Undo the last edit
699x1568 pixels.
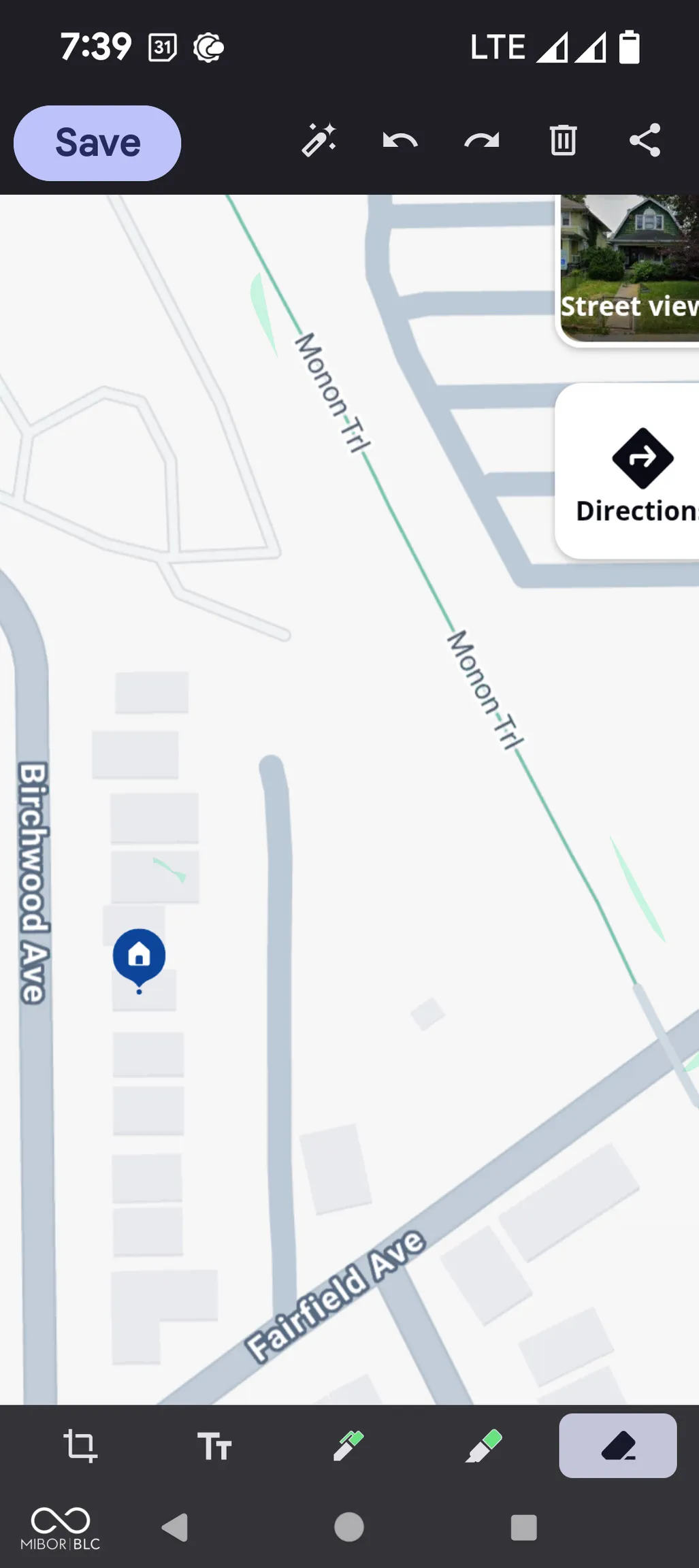[400, 141]
